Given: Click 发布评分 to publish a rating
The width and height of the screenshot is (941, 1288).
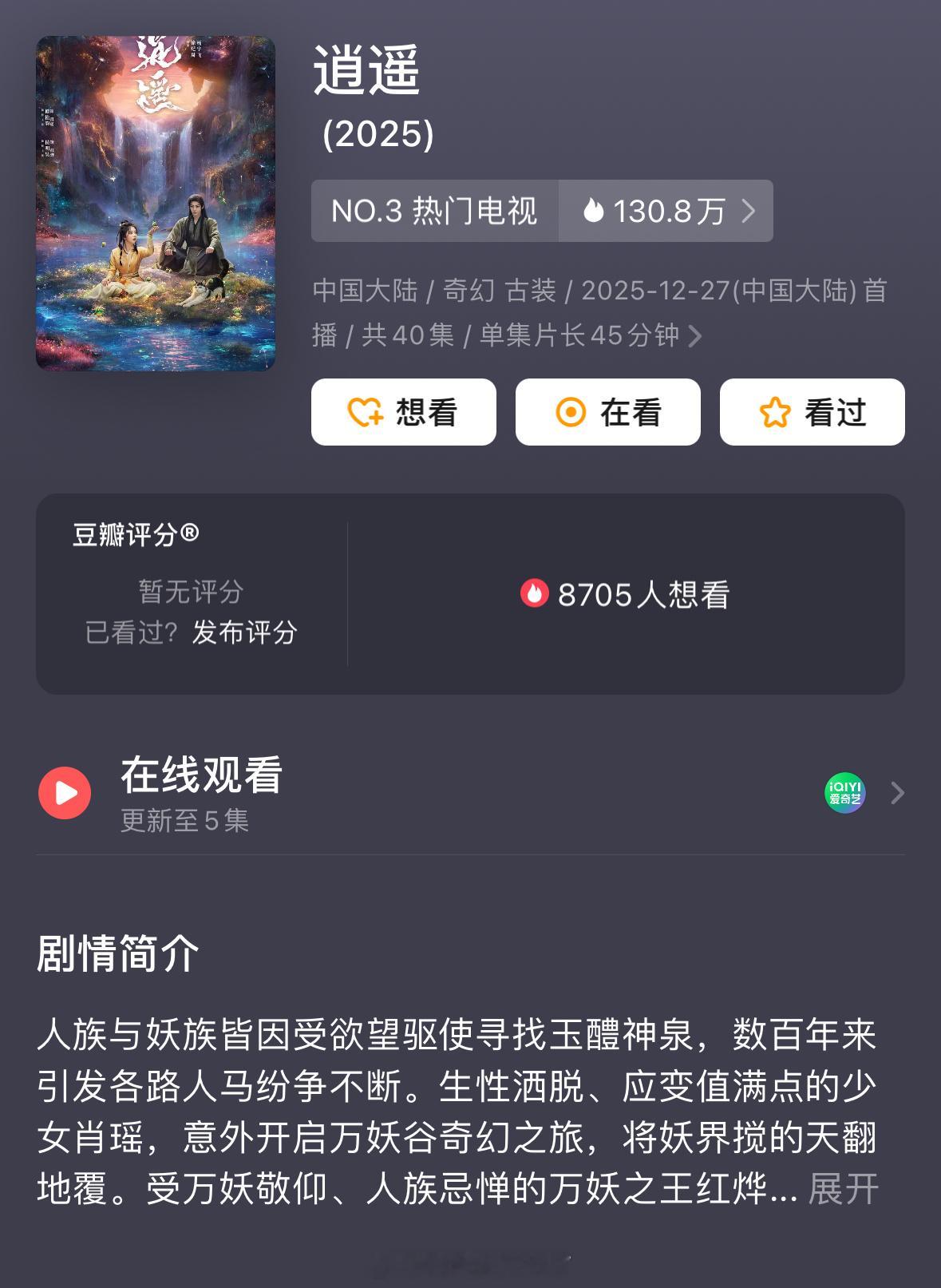Looking at the screenshot, I should pyautogui.click(x=242, y=633).
